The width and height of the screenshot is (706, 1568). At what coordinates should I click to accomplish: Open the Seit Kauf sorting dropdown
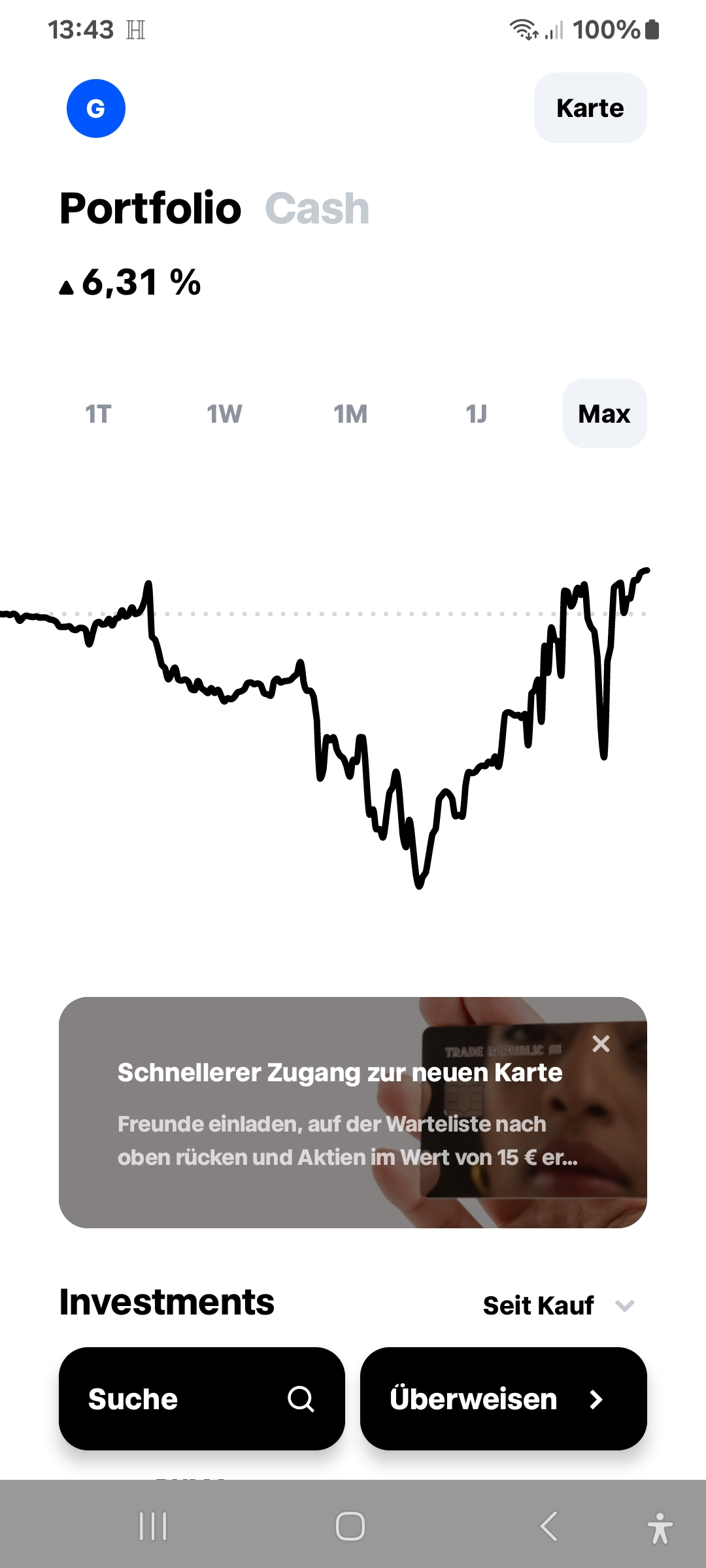point(538,1305)
